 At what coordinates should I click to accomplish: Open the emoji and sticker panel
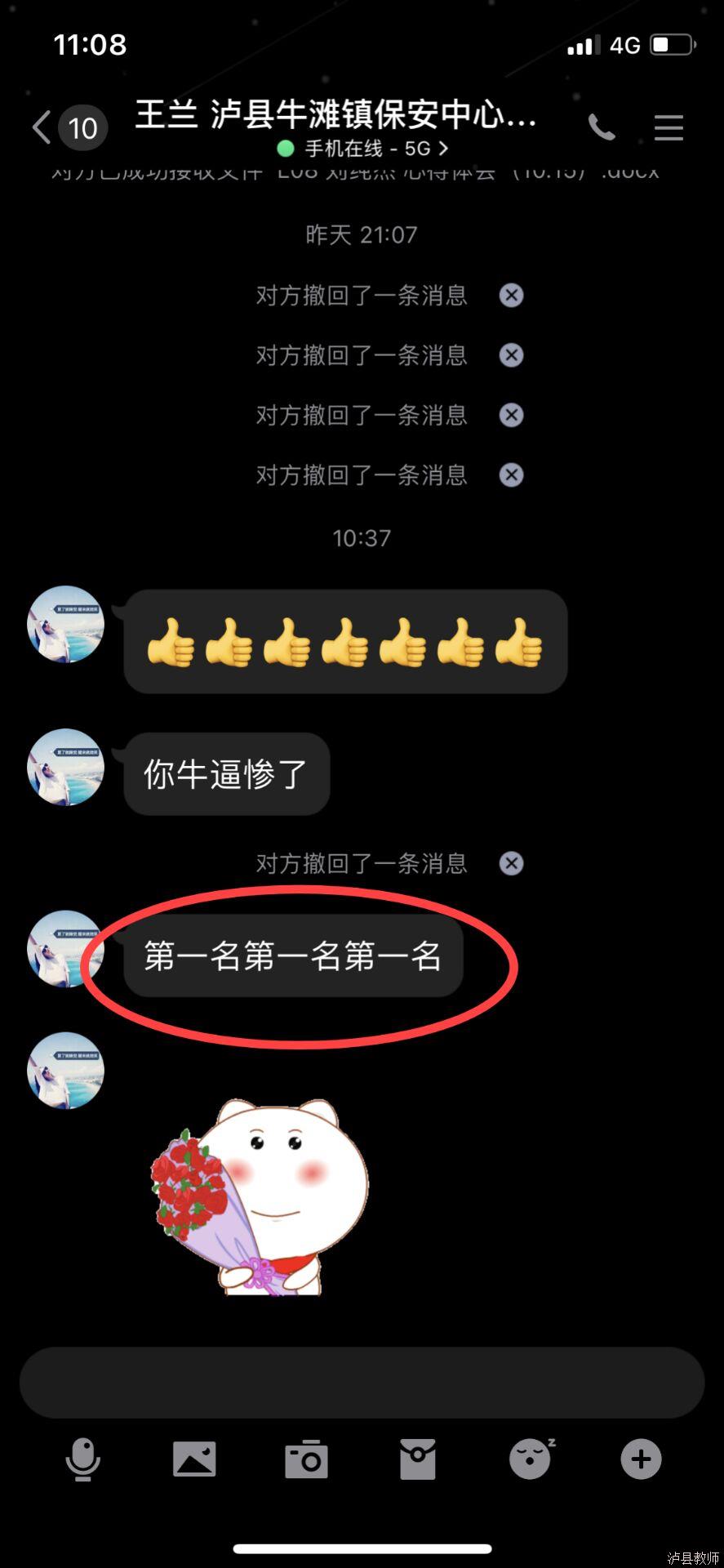(x=531, y=1459)
